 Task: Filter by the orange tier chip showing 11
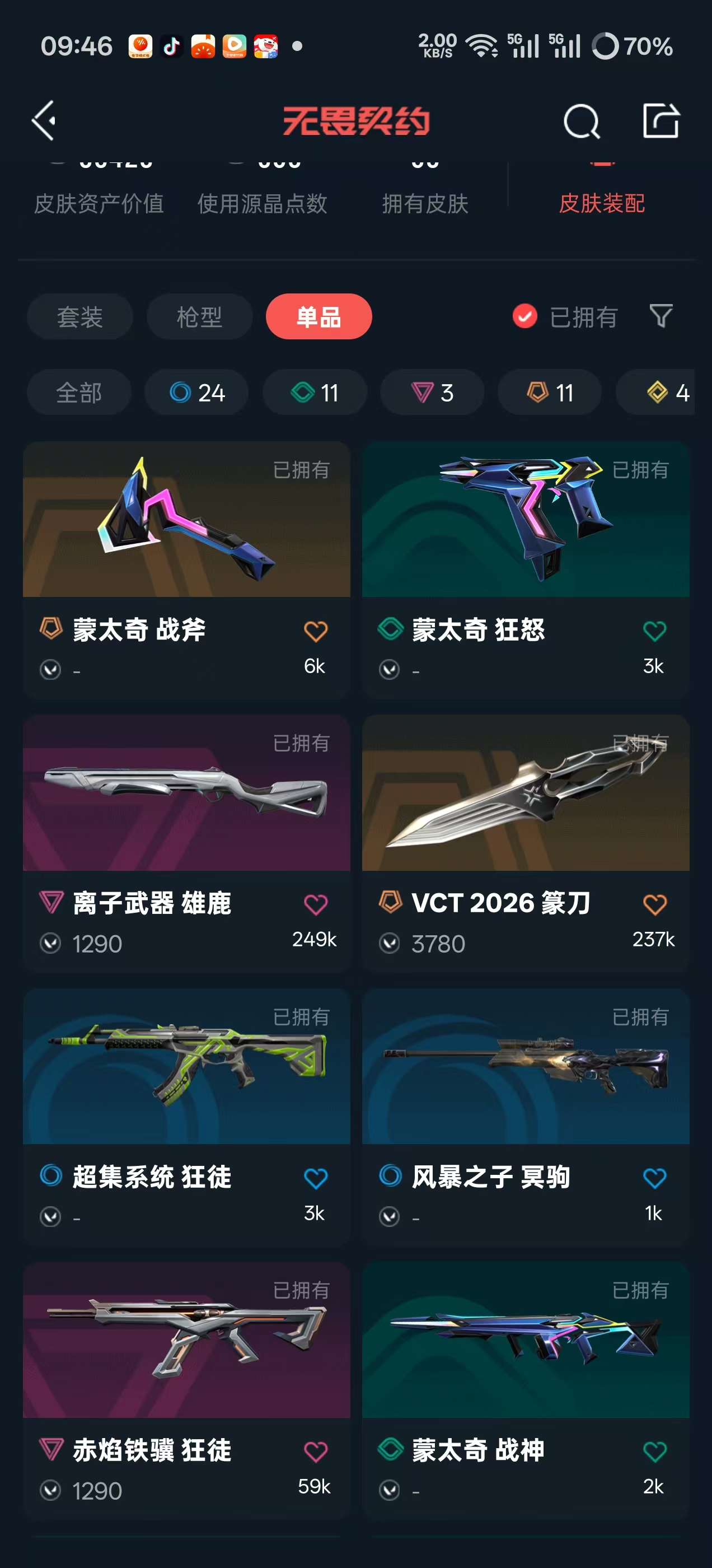pyautogui.click(x=550, y=393)
